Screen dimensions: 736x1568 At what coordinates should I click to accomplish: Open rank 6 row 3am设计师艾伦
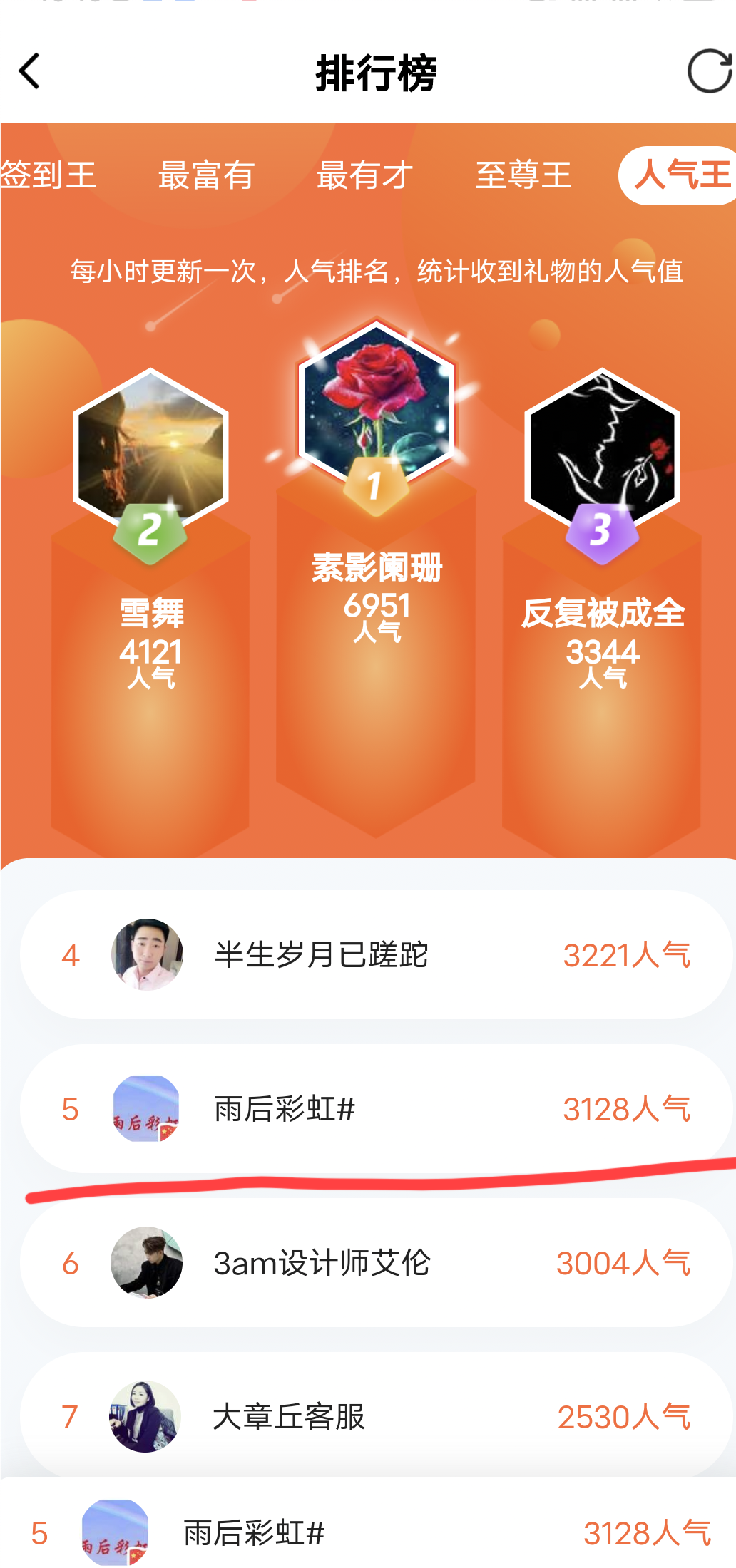click(376, 1263)
